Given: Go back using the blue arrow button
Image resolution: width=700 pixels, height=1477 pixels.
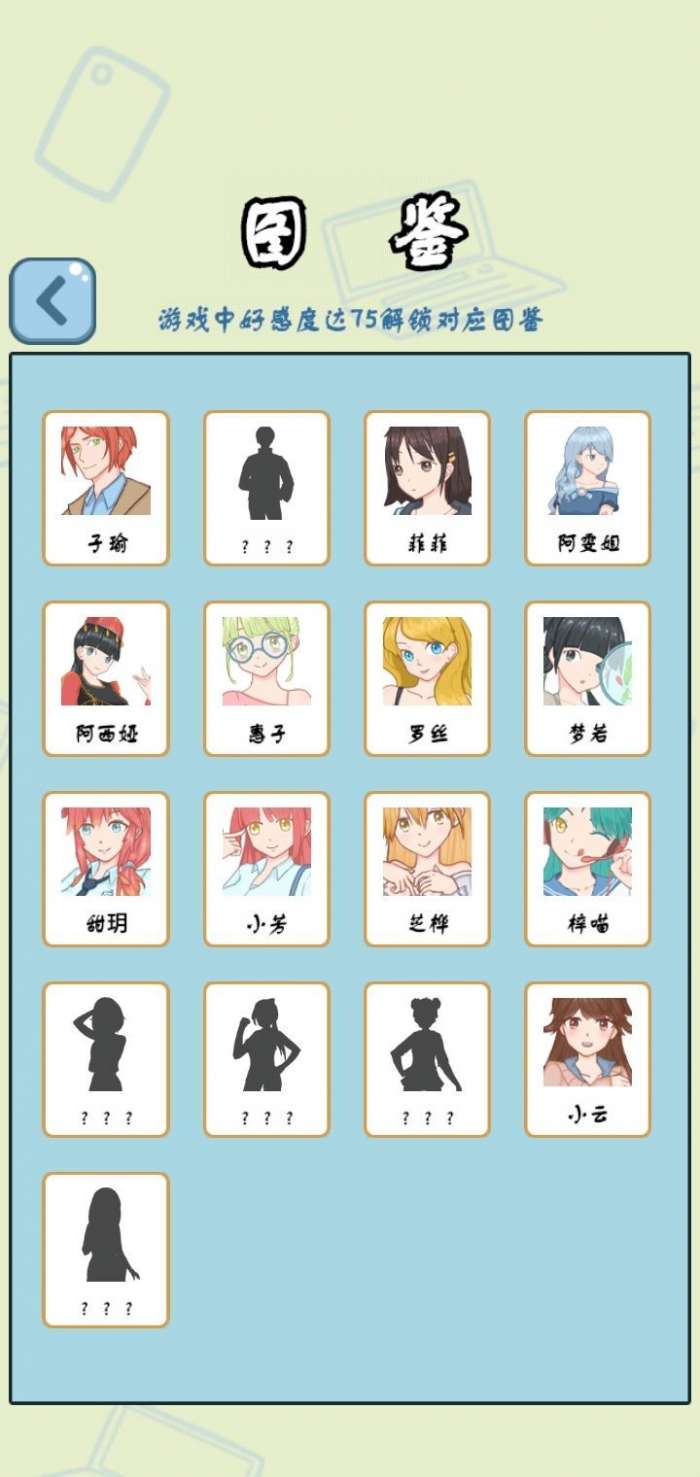Looking at the screenshot, I should click(x=52, y=300).
